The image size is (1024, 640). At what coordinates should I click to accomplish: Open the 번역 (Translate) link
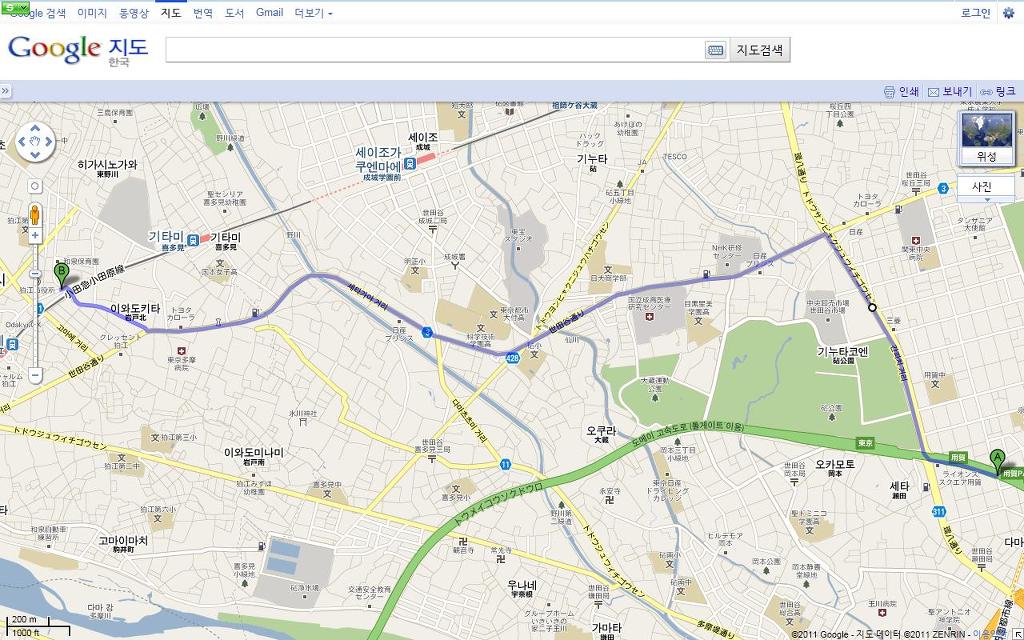pyautogui.click(x=203, y=13)
